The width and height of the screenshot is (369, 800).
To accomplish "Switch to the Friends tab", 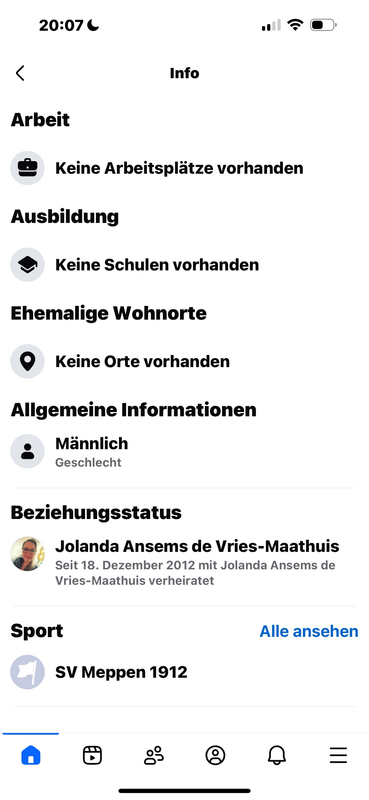I will coord(154,755).
